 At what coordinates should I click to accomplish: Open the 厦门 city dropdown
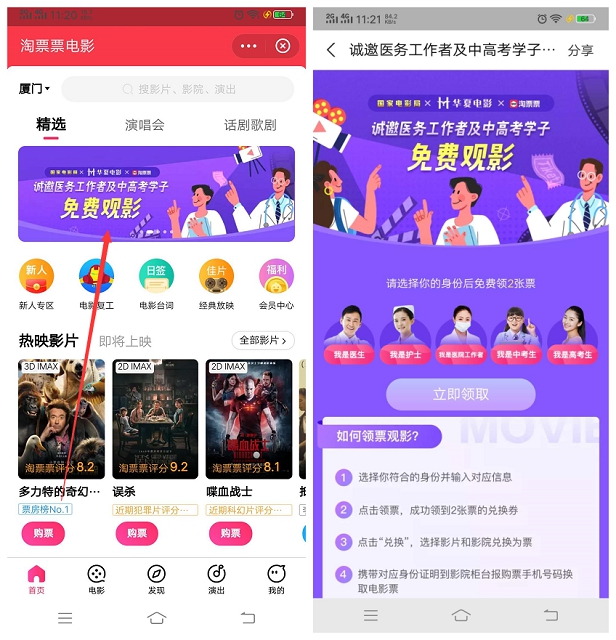[34, 89]
